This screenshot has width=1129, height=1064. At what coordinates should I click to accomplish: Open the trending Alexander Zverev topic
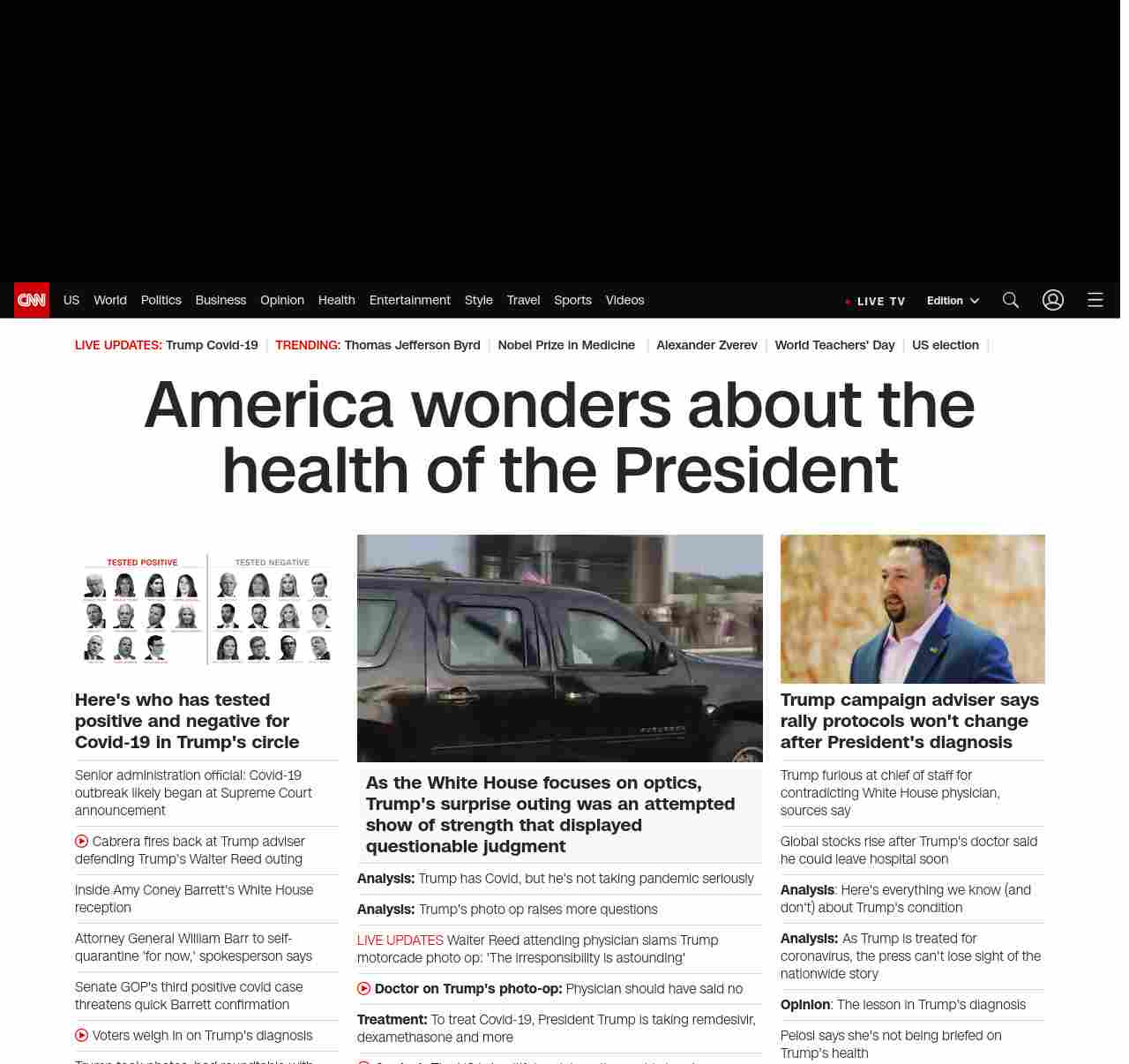pyautogui.click(x=707, y=345)
